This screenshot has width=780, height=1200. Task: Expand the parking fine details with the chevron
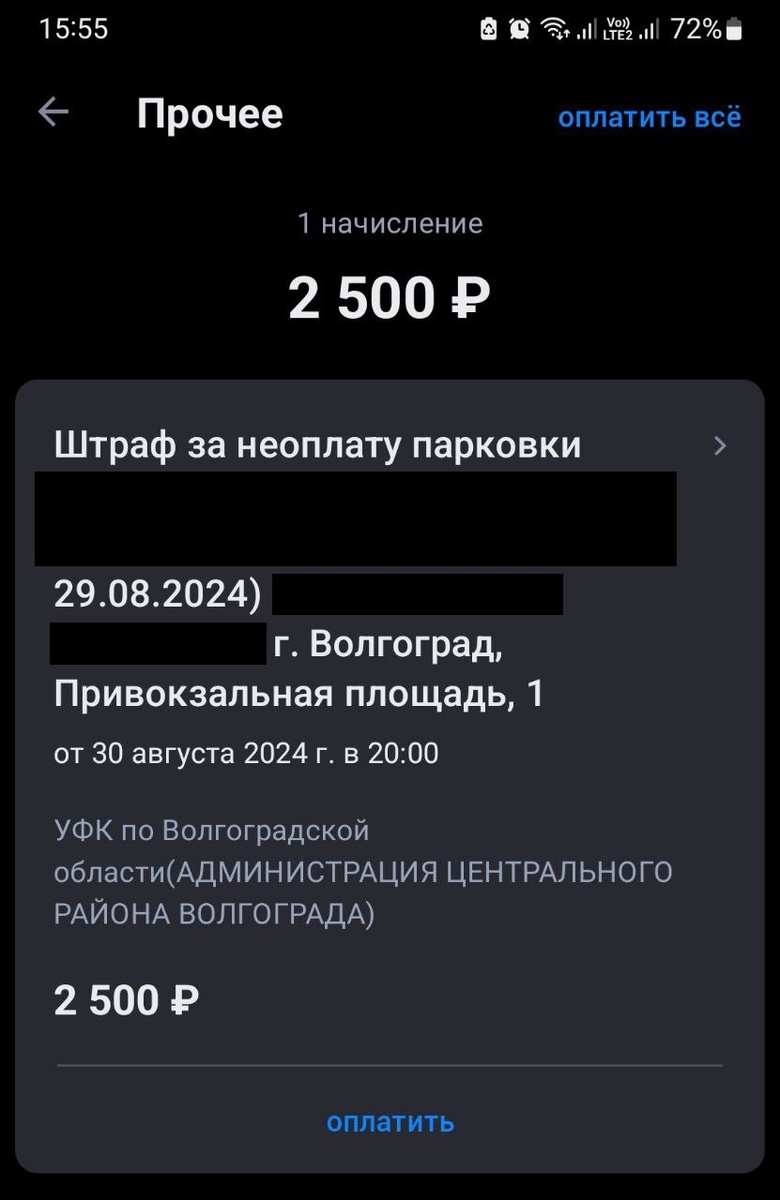point(719,446)
